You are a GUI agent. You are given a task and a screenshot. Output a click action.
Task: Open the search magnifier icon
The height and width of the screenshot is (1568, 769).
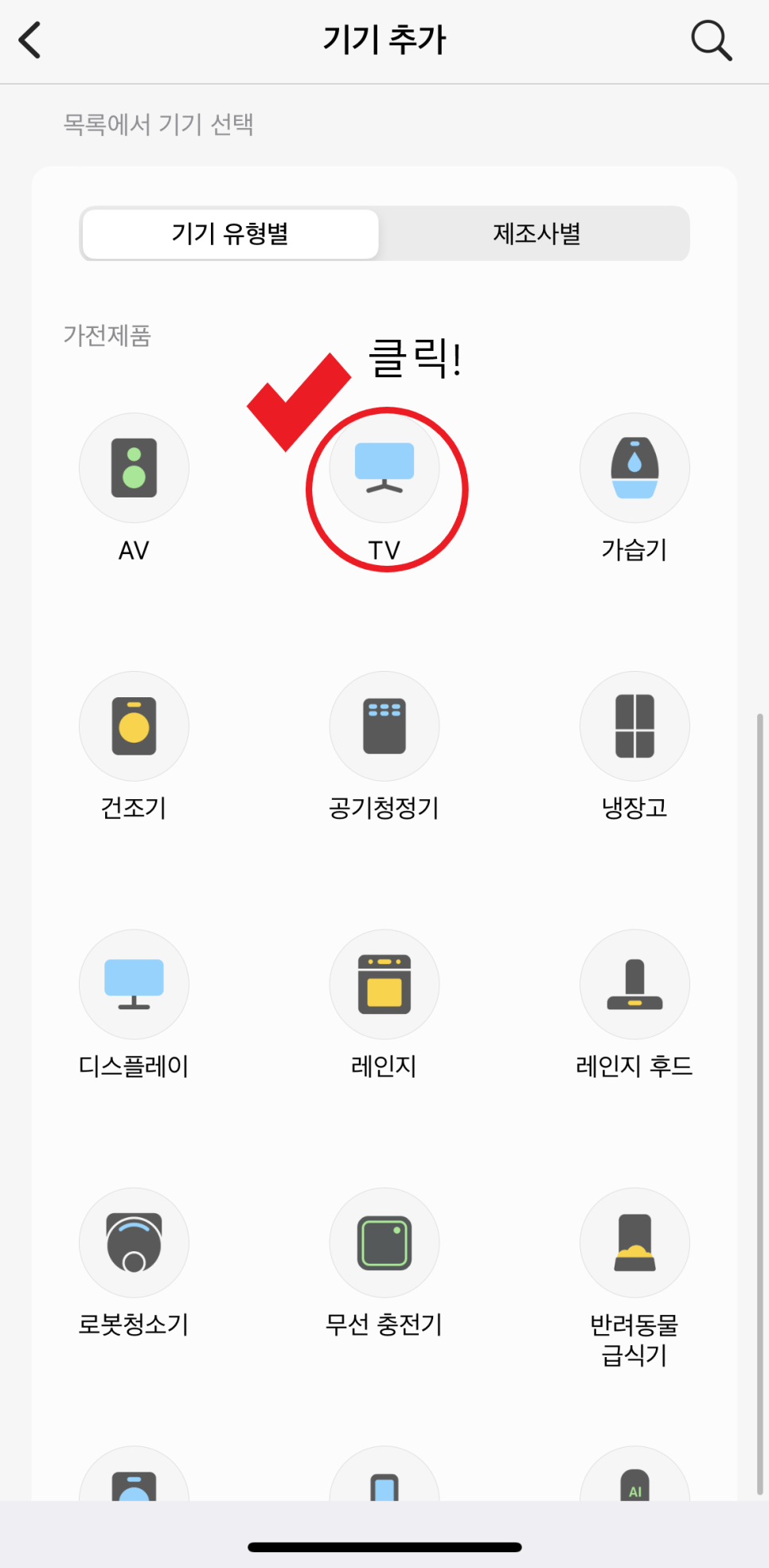tap(711, 41)
